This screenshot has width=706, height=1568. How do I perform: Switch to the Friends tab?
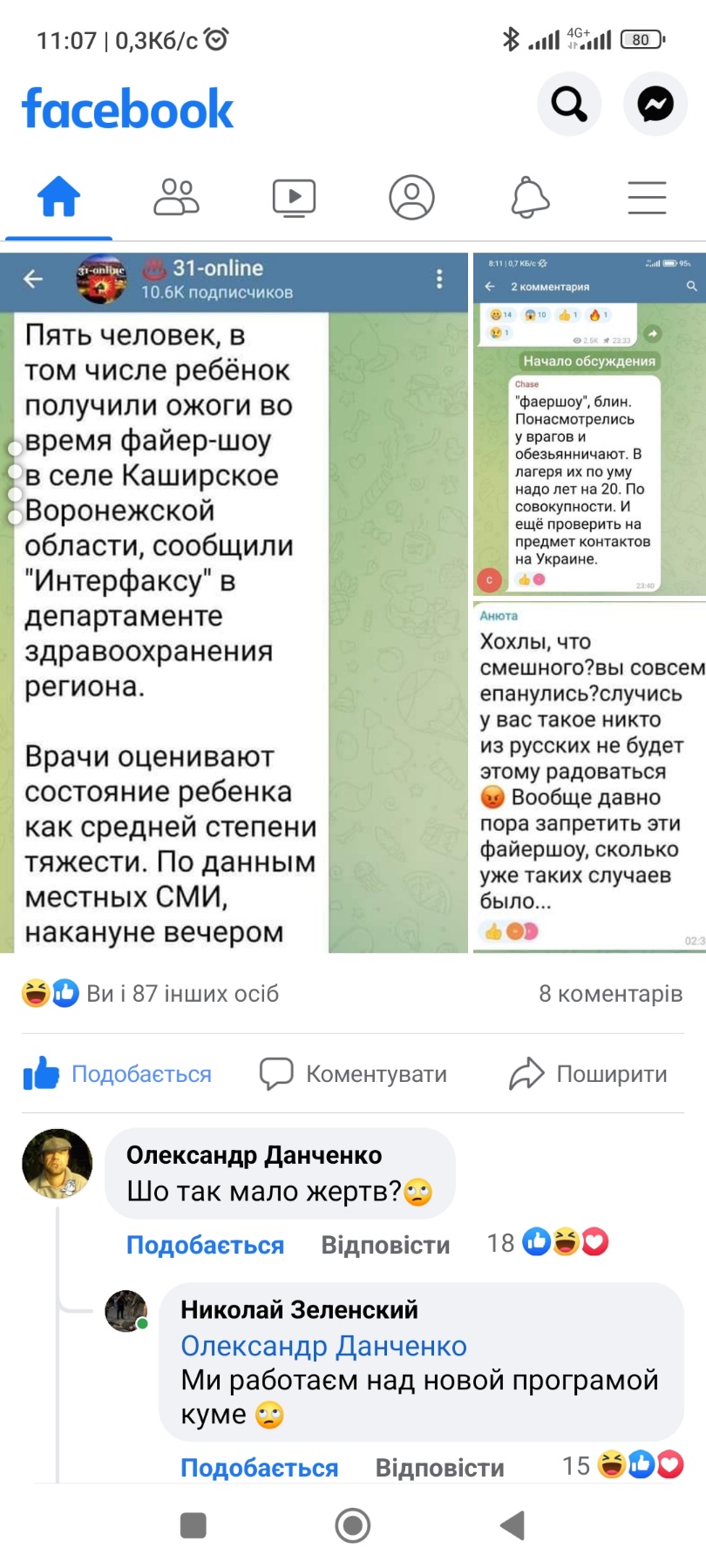[176, 197]
